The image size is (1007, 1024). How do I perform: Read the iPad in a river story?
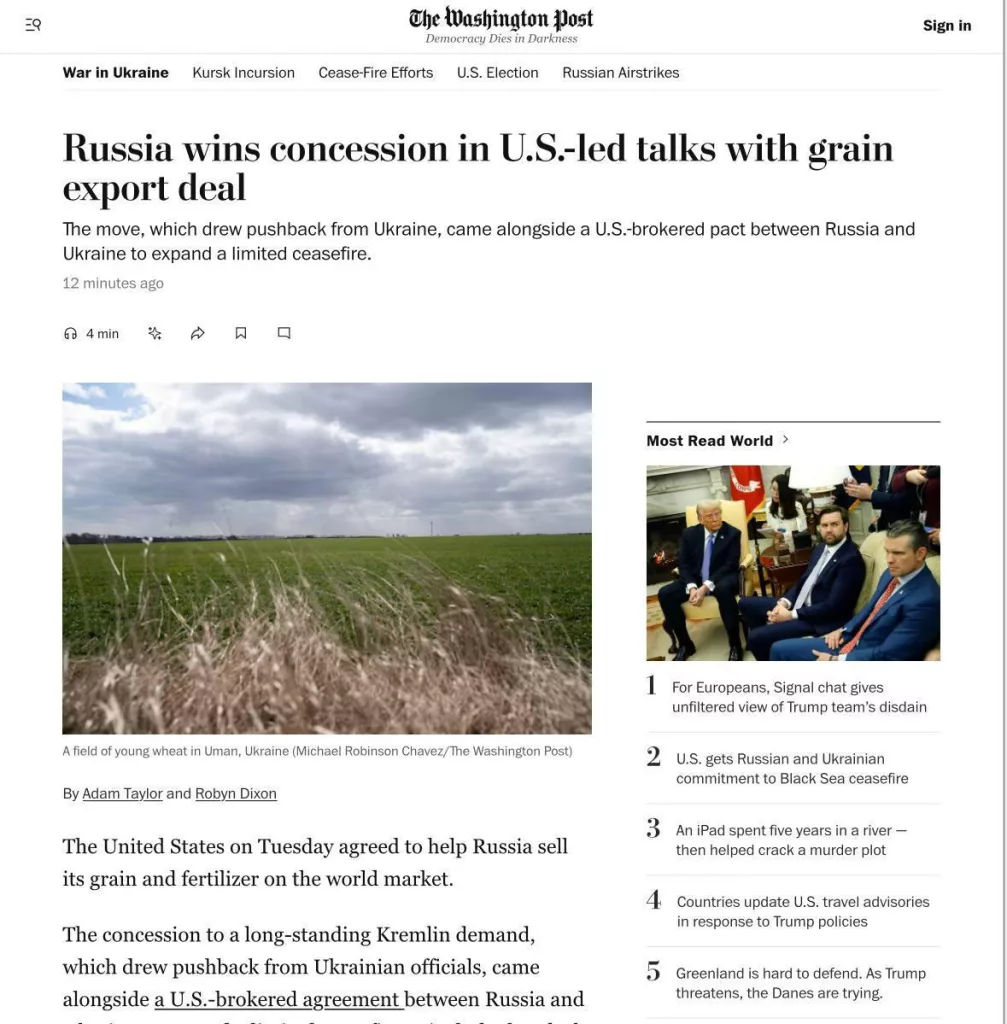(790, 840)
